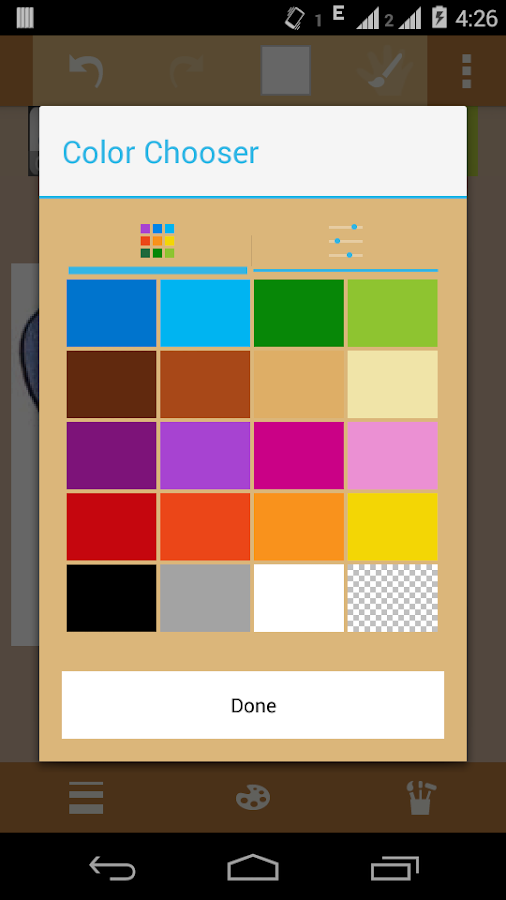
Task: Pick the dark blue swatch
Action: (x=111, y=313)
